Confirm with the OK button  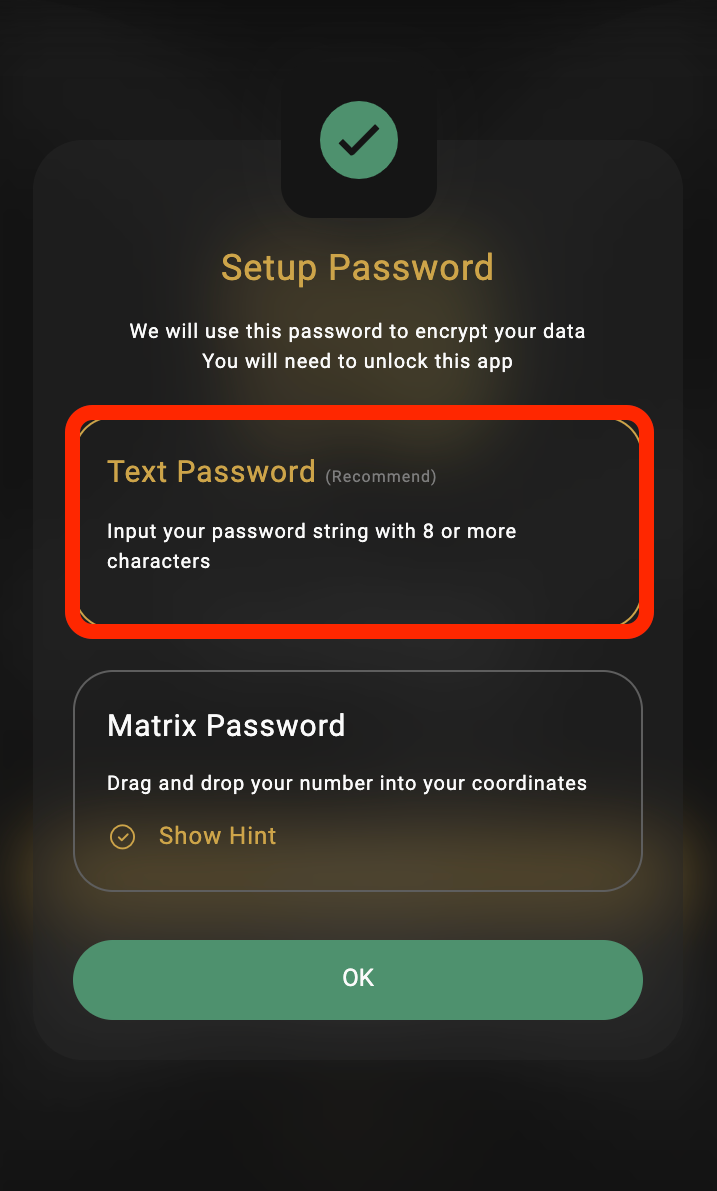point(358,979)
